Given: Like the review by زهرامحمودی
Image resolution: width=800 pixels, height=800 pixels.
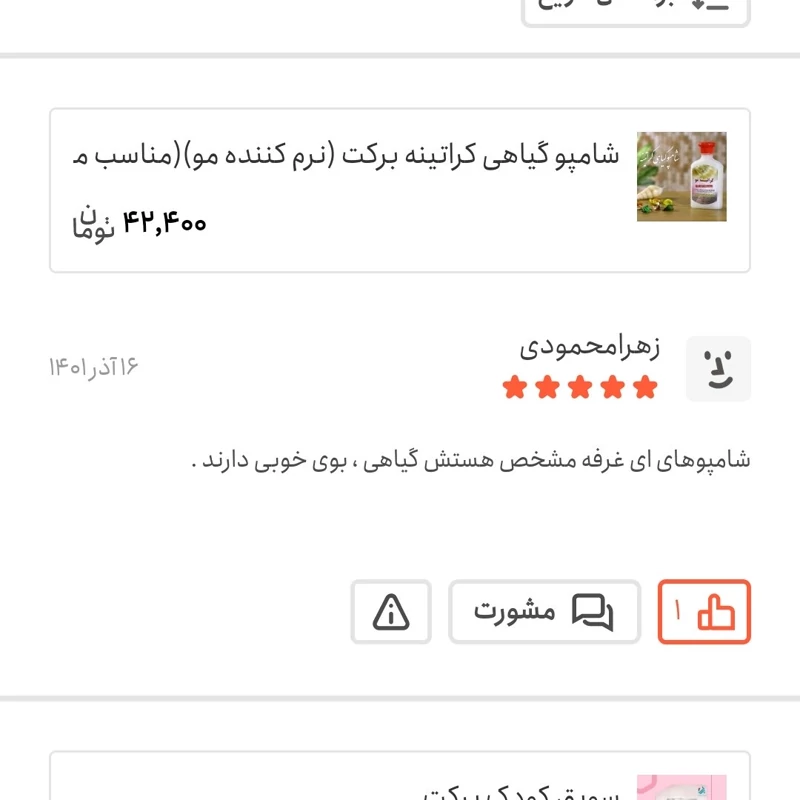Looking at the screenshot, I should pos(704,612).
